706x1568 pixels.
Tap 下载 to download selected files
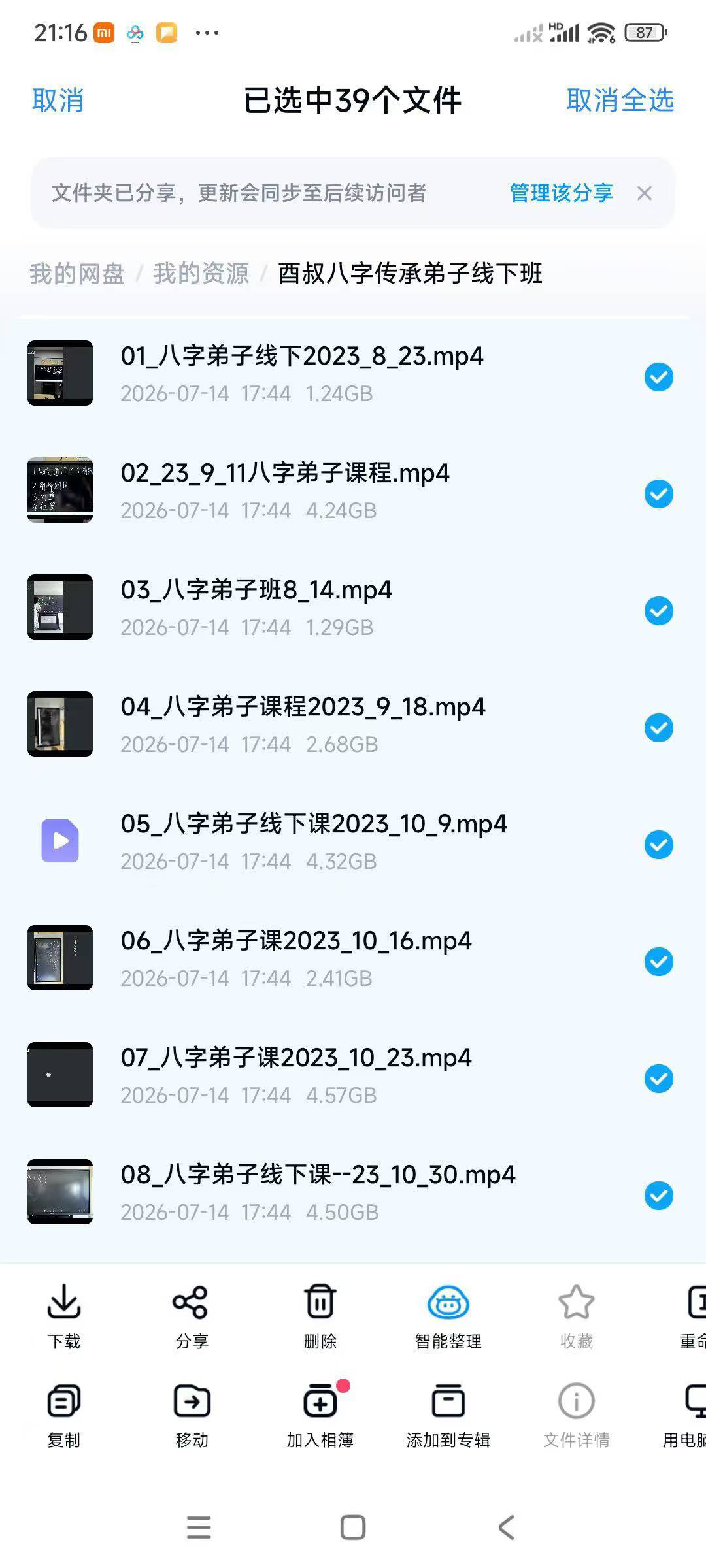point(64,1316)
